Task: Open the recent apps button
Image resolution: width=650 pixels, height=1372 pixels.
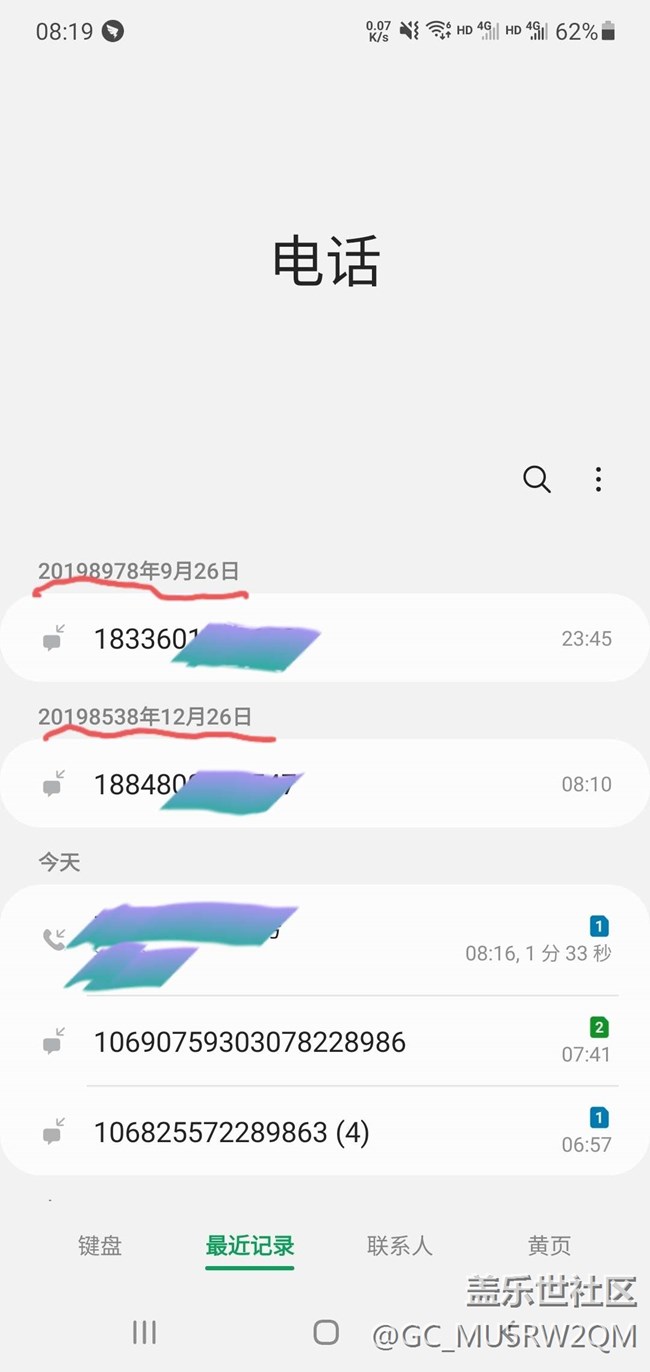Action: (145, 1331)
